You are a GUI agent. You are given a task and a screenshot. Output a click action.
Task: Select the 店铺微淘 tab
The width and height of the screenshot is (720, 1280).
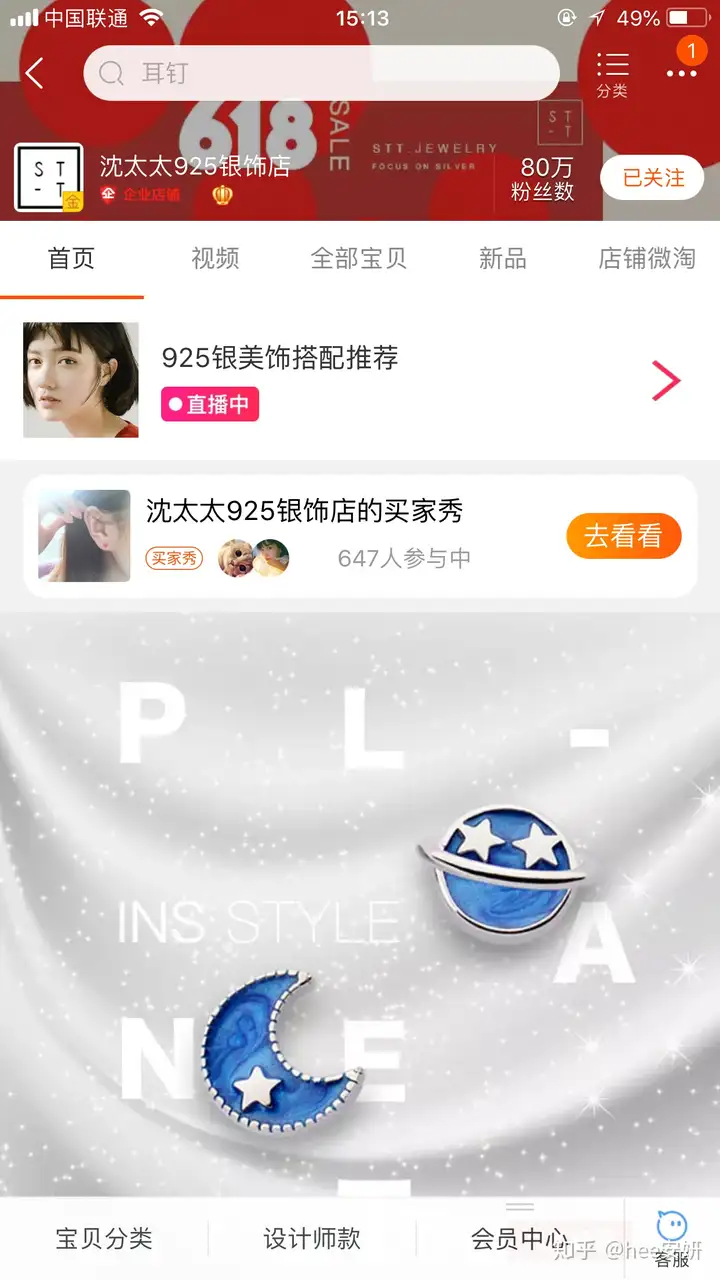pos(646,258)
